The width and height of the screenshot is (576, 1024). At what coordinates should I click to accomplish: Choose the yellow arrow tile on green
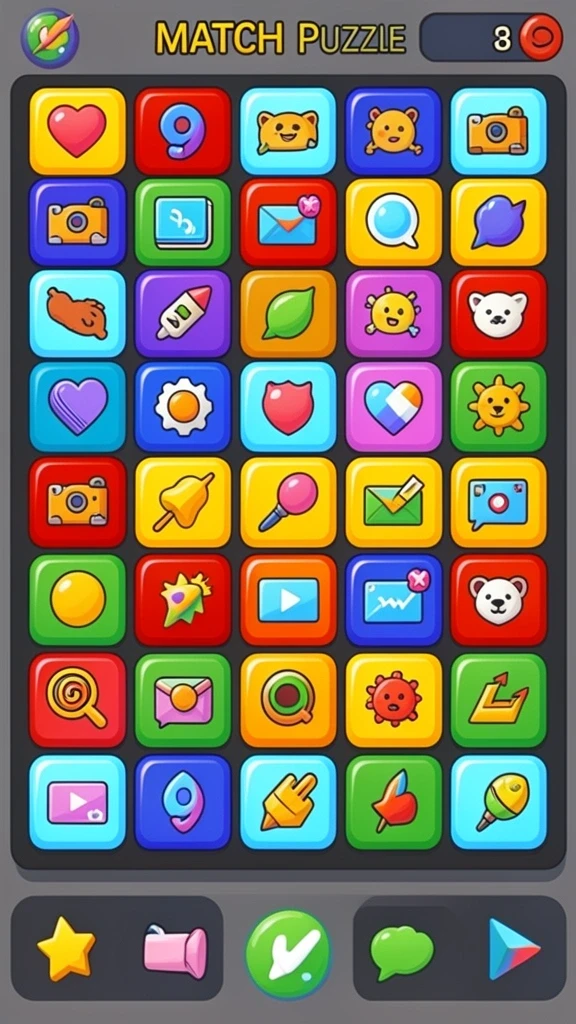(x=498, y=700)
